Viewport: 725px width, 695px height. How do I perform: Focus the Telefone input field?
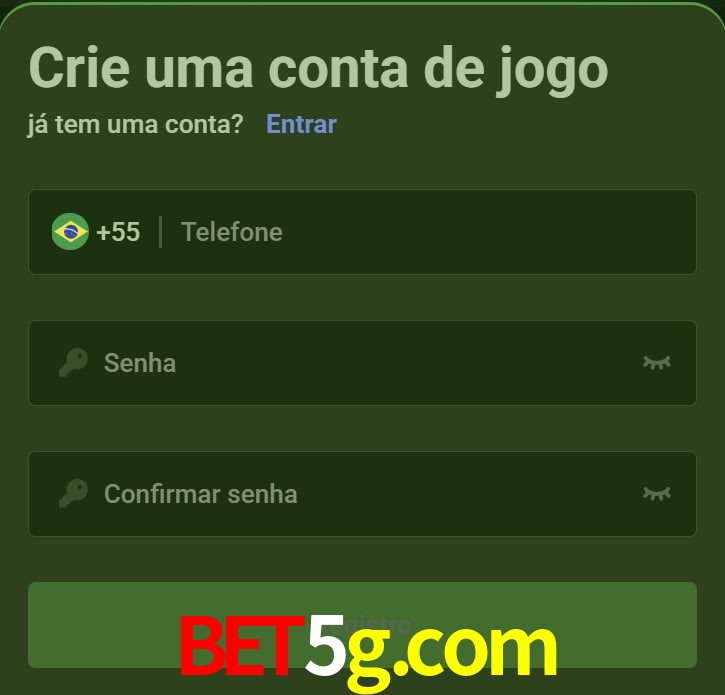click(430, 232)
